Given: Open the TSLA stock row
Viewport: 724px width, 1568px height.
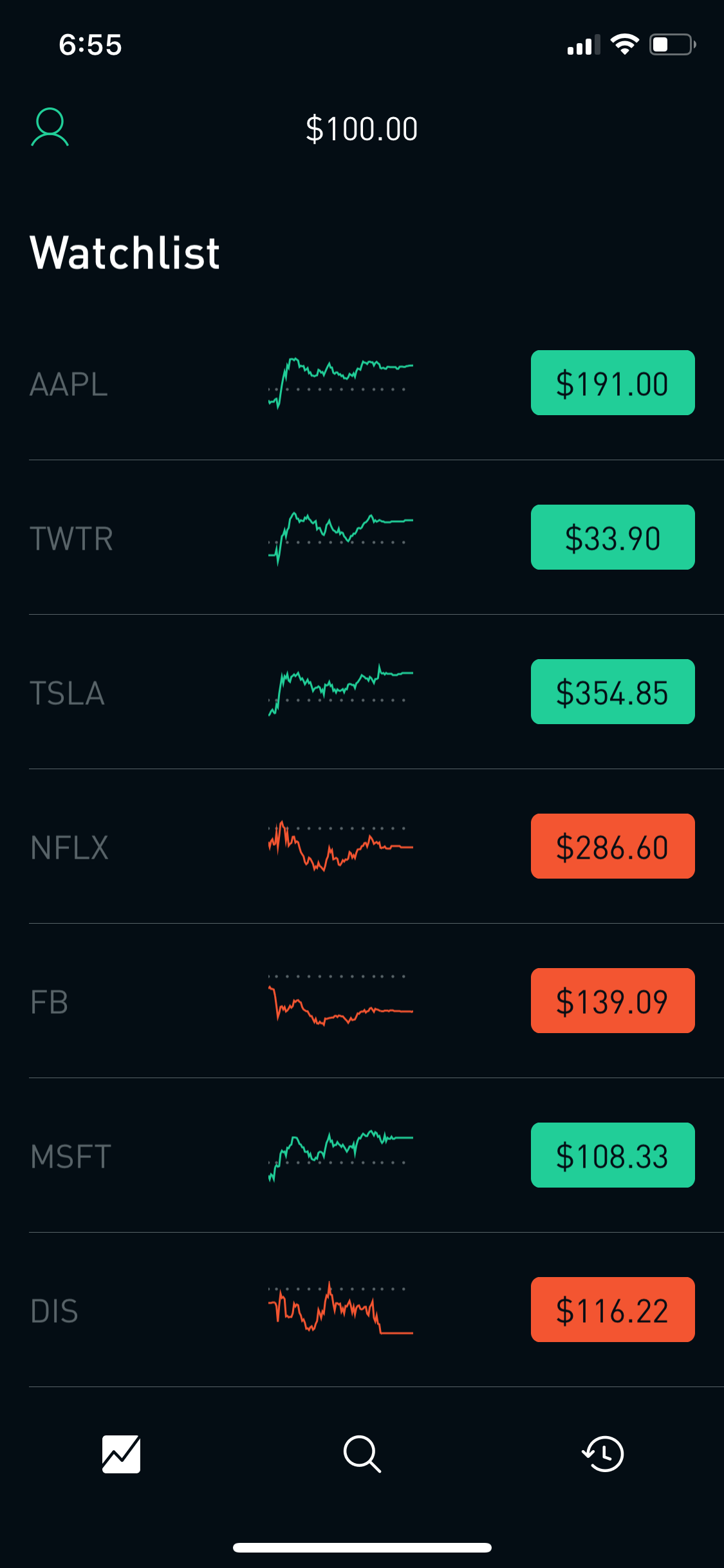Looking at the screenshot, I should click(362, 692).
